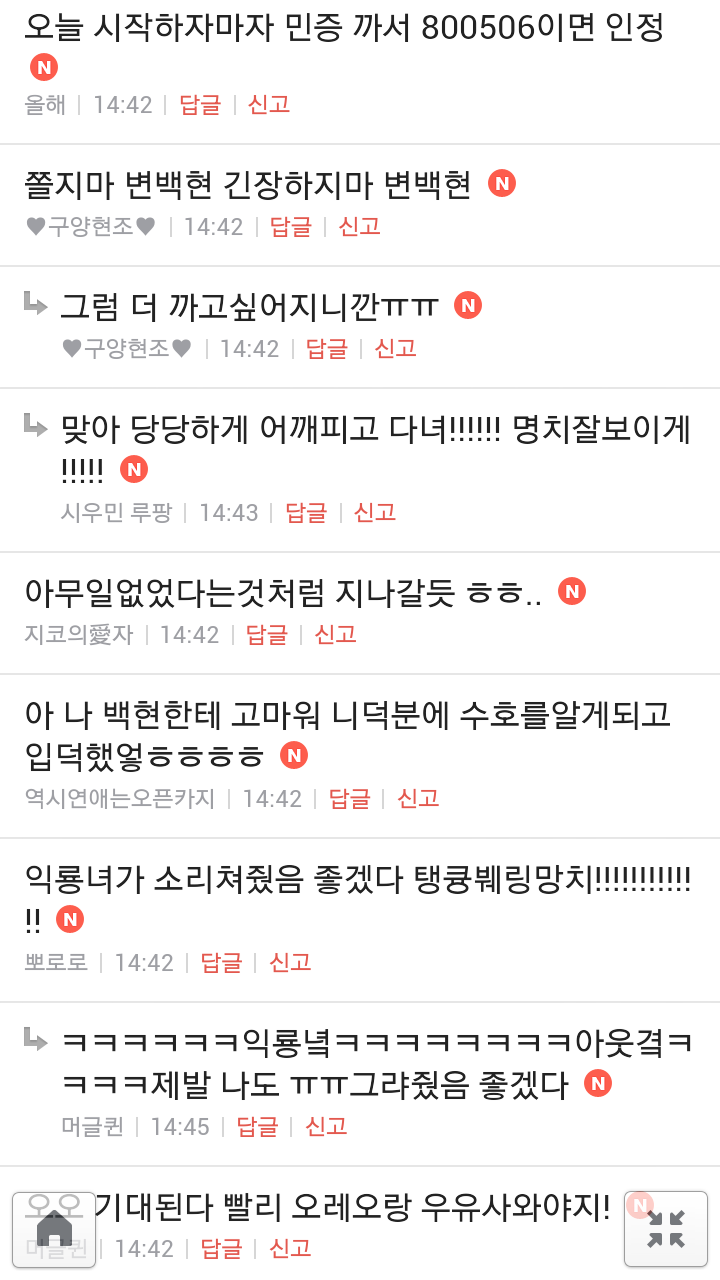Reply to 뽀로로's comment

222,963
